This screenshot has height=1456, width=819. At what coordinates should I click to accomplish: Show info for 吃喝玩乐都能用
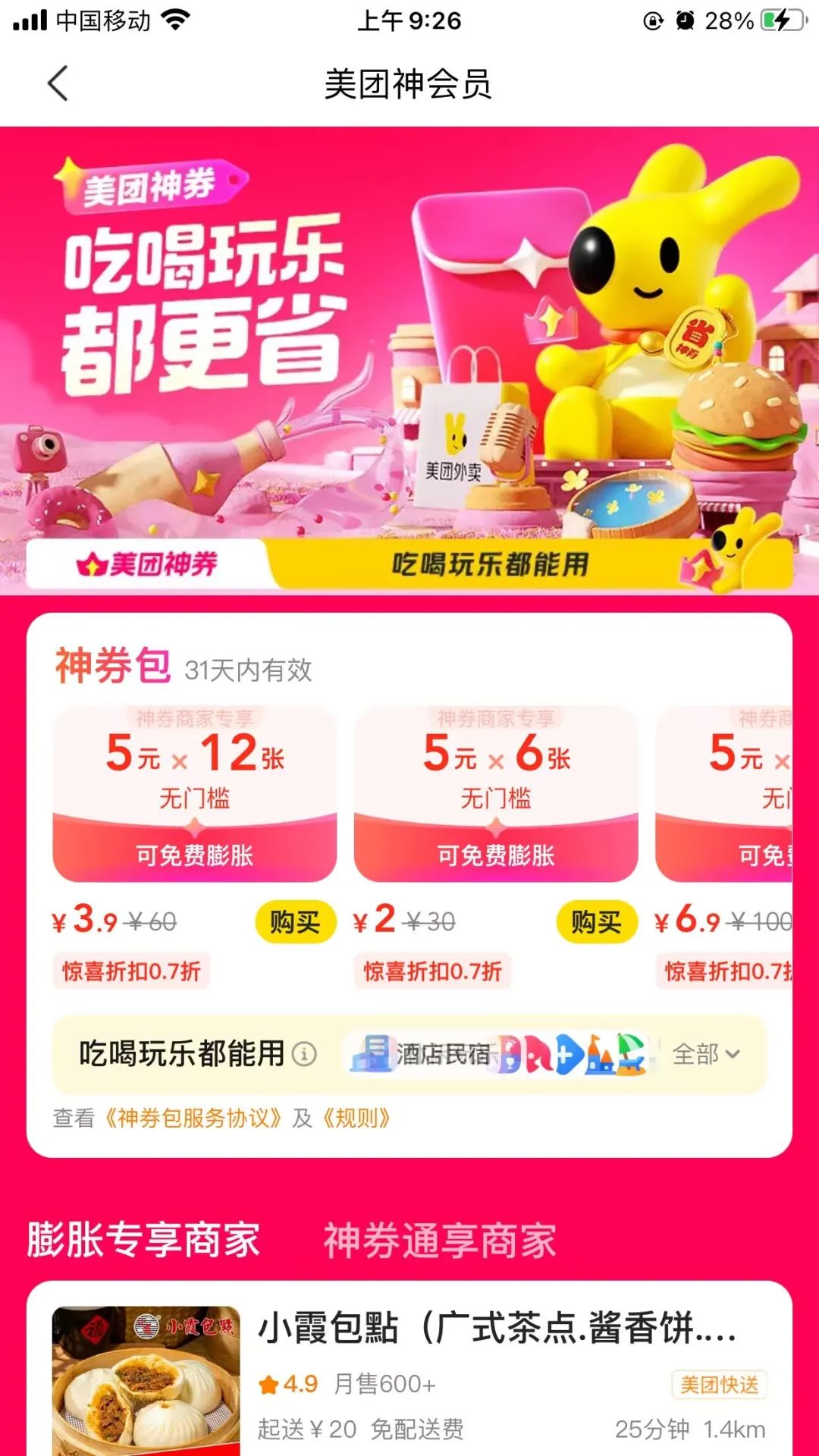(x=304, y=1054)
